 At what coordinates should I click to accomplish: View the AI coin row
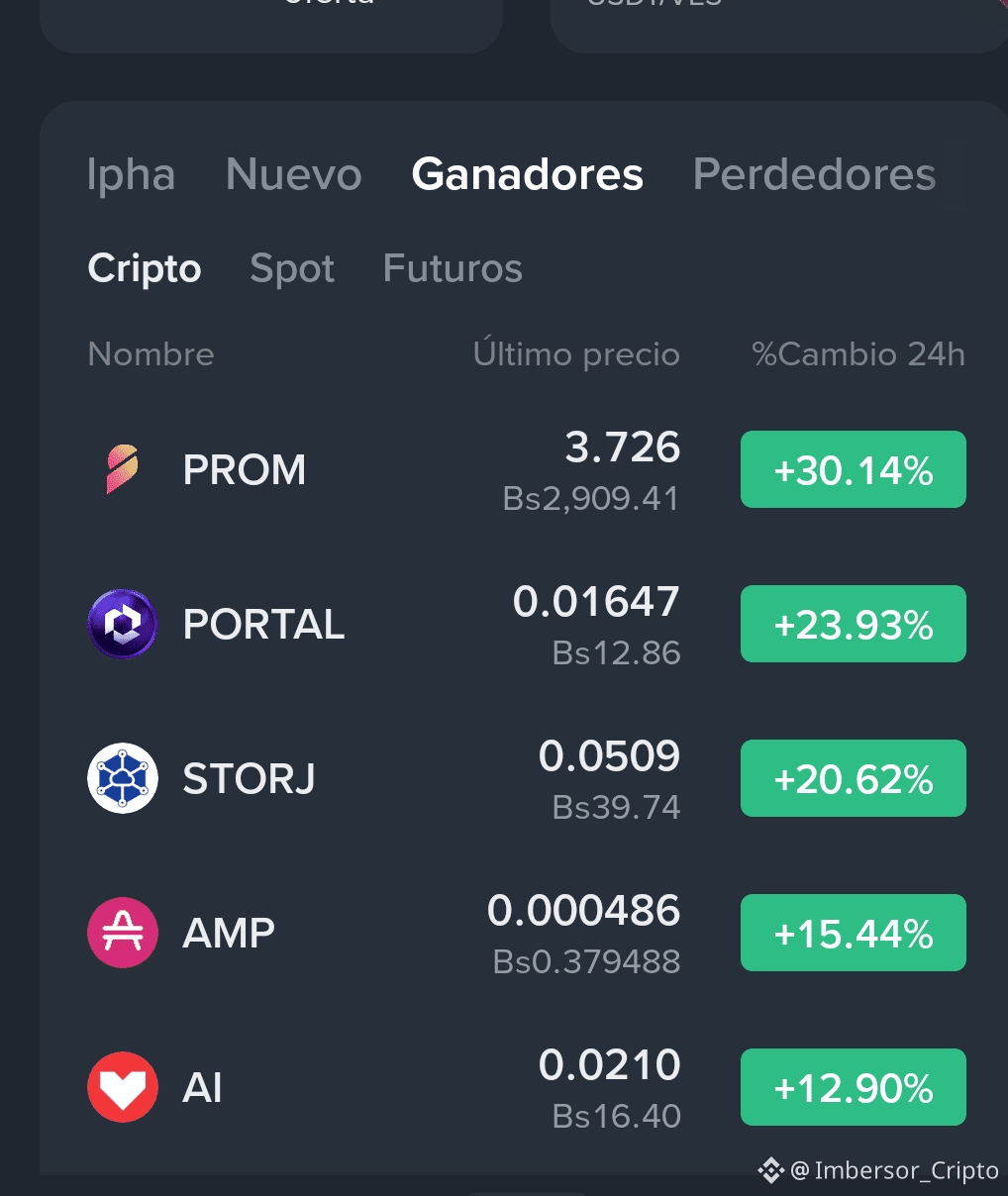[526, 1087]
